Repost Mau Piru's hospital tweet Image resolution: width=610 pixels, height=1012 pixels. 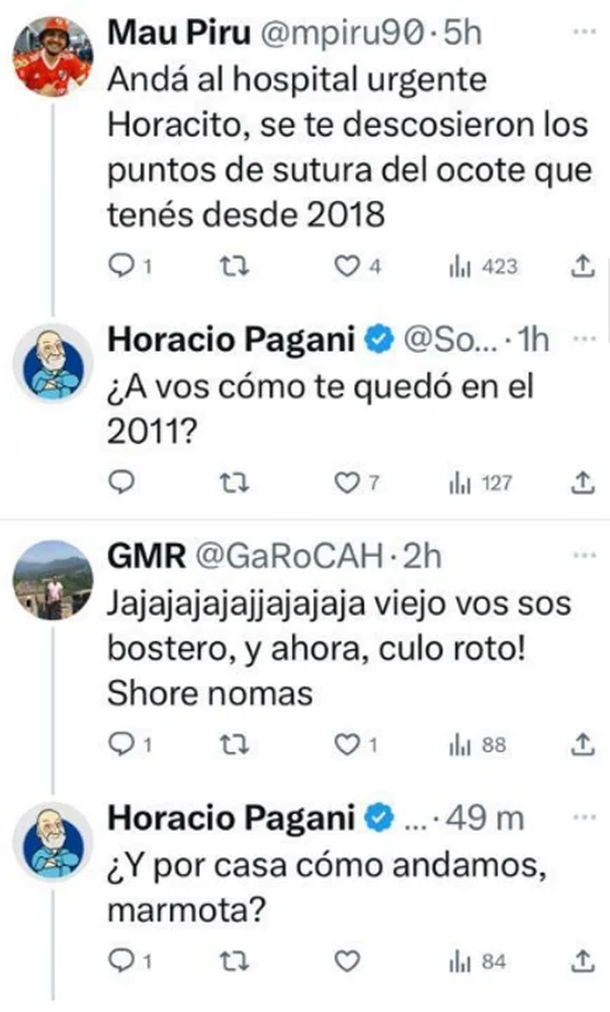coord(232,267)
